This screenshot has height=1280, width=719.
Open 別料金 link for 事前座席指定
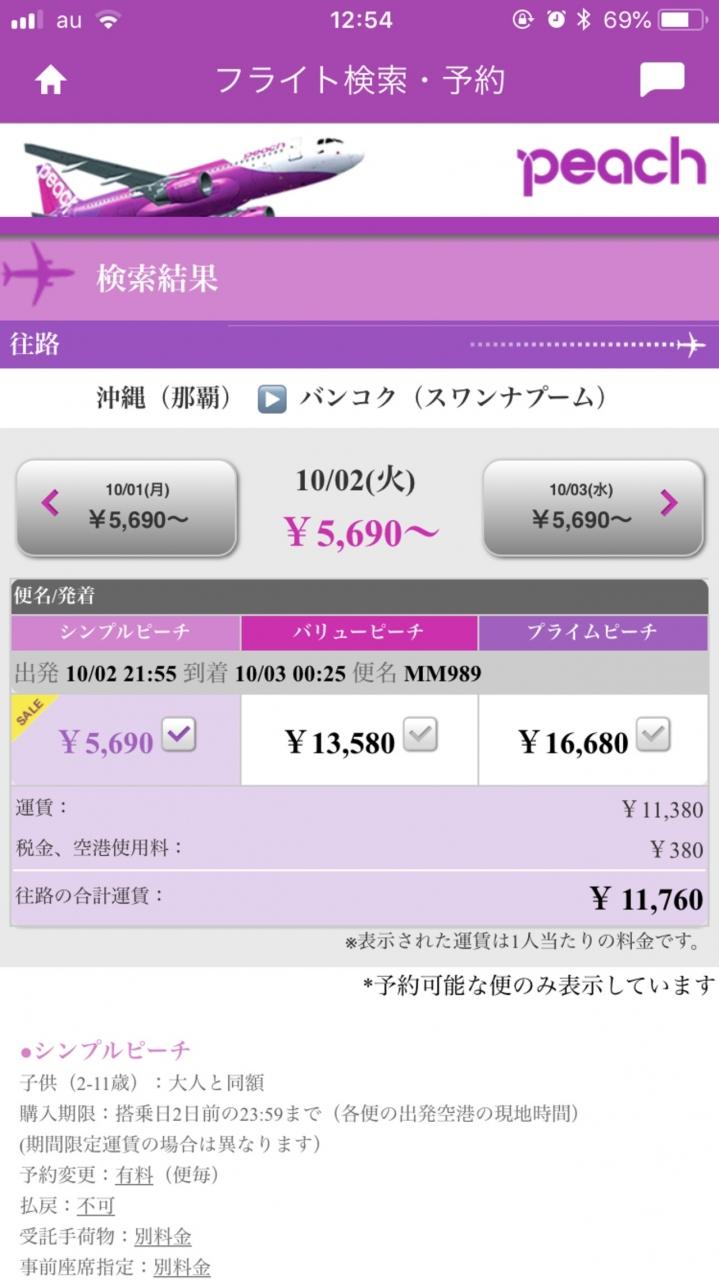coord(181,1268)
